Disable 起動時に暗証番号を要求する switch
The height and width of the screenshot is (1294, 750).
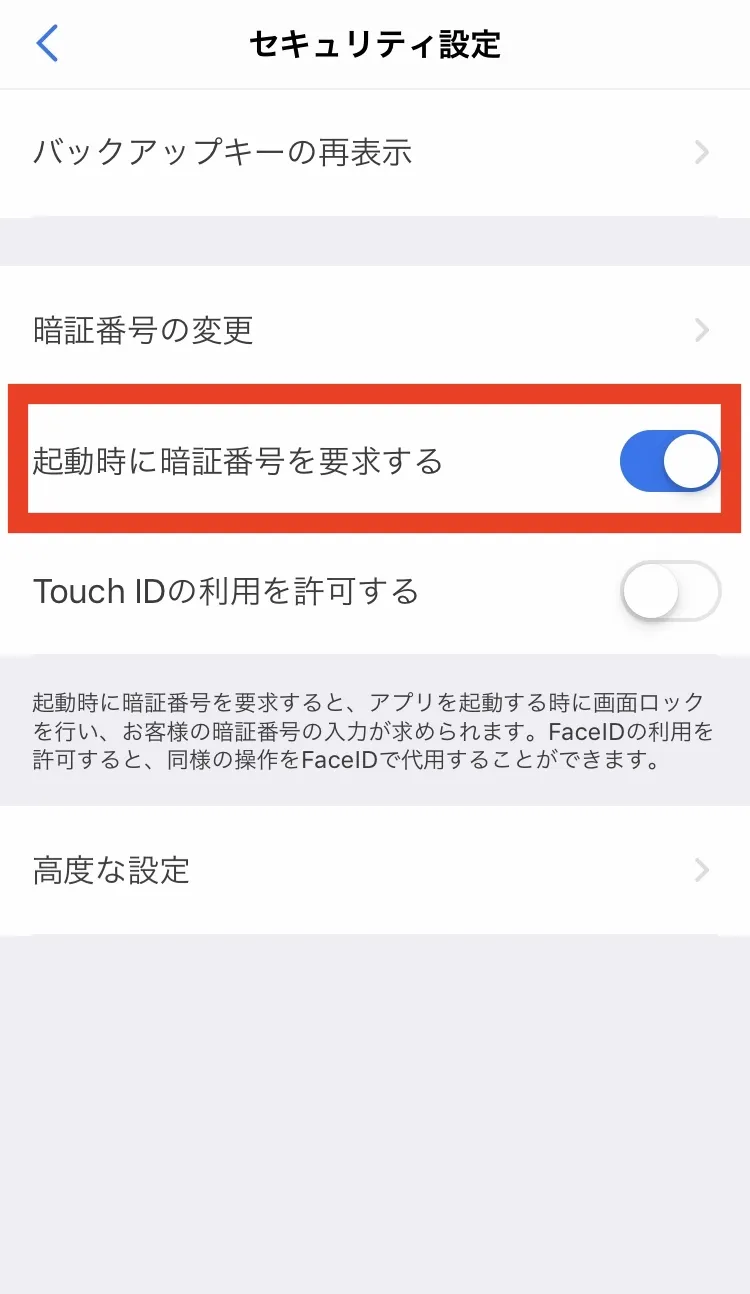coord(670,461)
